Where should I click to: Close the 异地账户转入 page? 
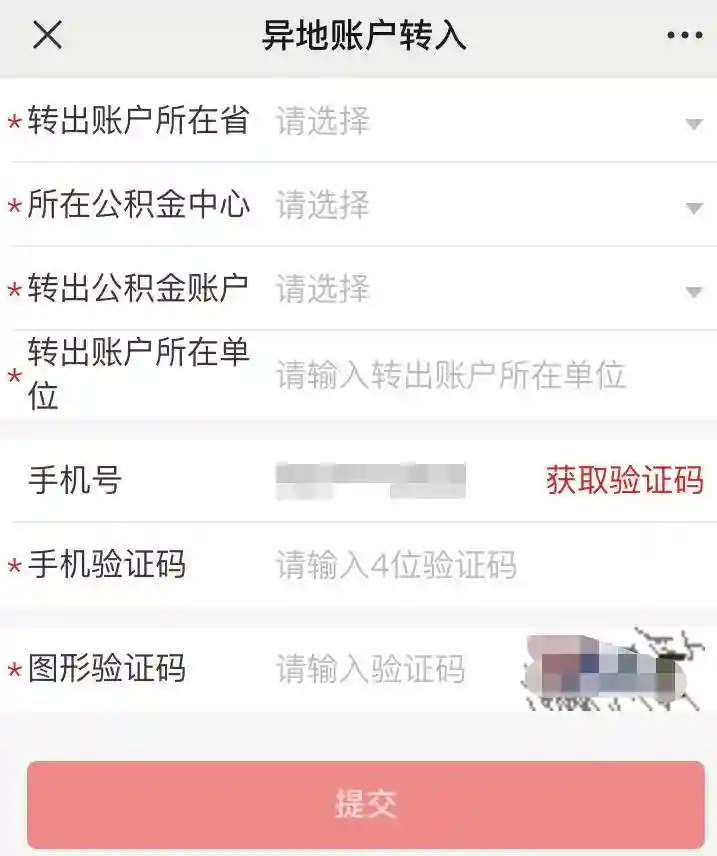click(x=47, y=36)
